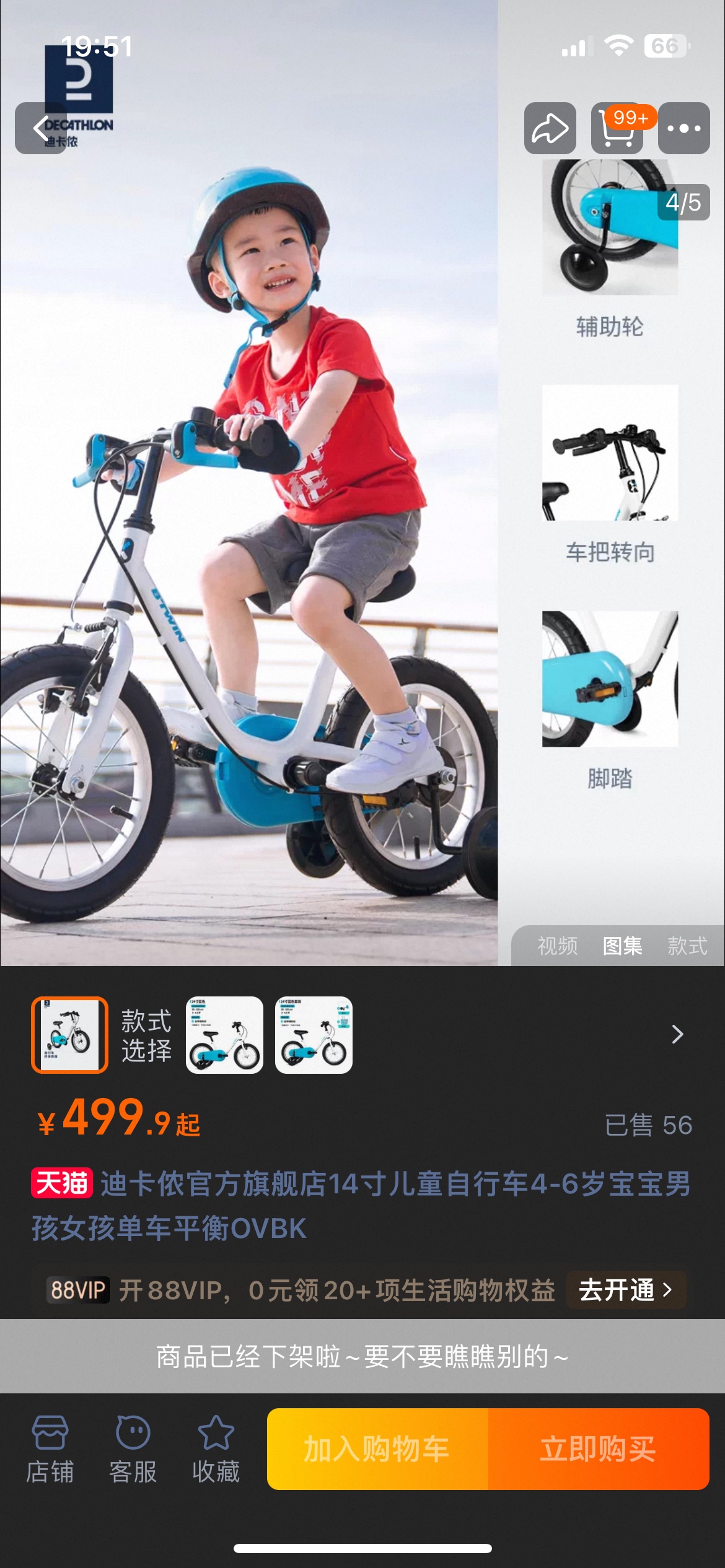Contact 客服 customer service
725x1568 pixels.
click(x=133, y=1449)
